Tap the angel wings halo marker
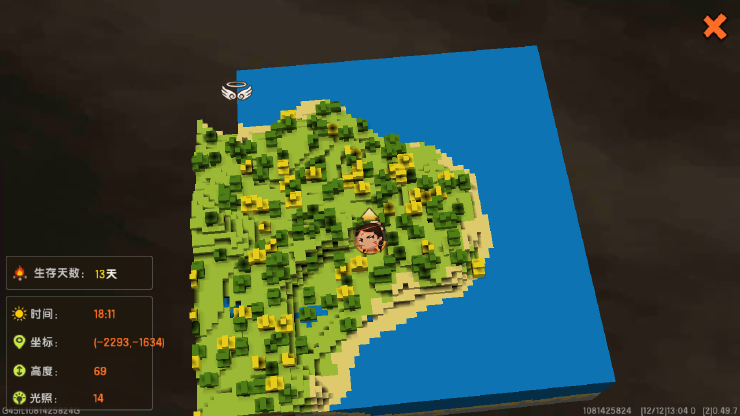740x416 pixels. tap(236, 91)
